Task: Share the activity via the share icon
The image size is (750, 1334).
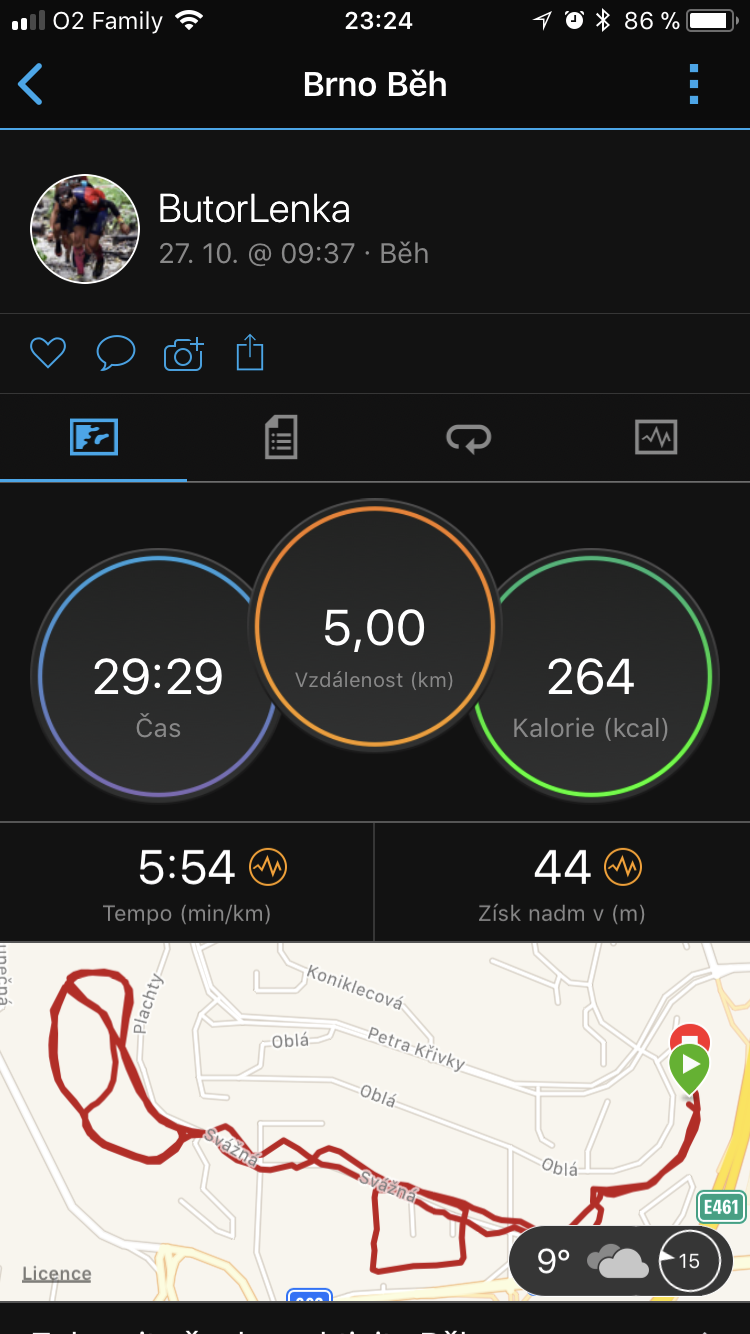Action: [x=250, y=353]
